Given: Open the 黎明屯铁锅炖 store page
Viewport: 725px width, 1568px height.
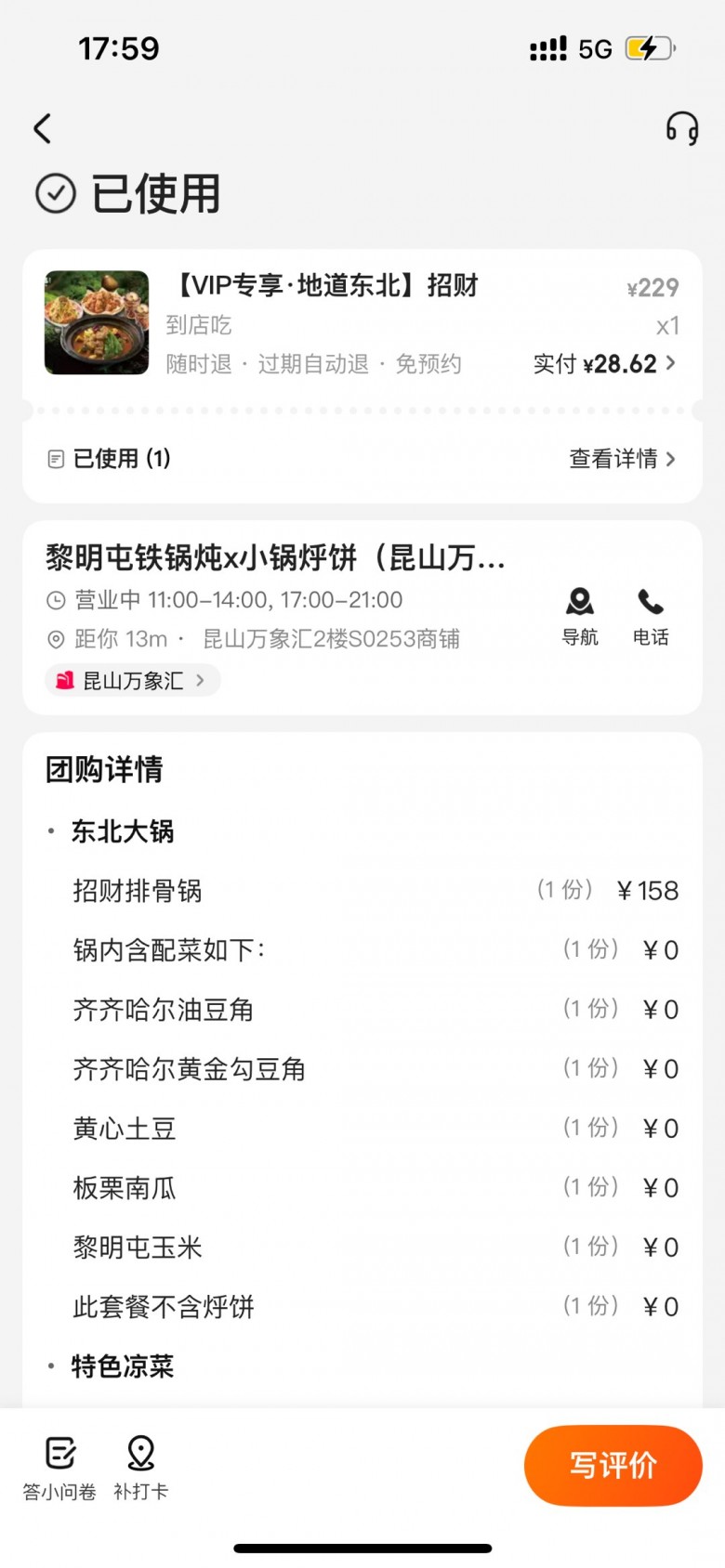Looking at the screenshot, I should tap(275, 557).
